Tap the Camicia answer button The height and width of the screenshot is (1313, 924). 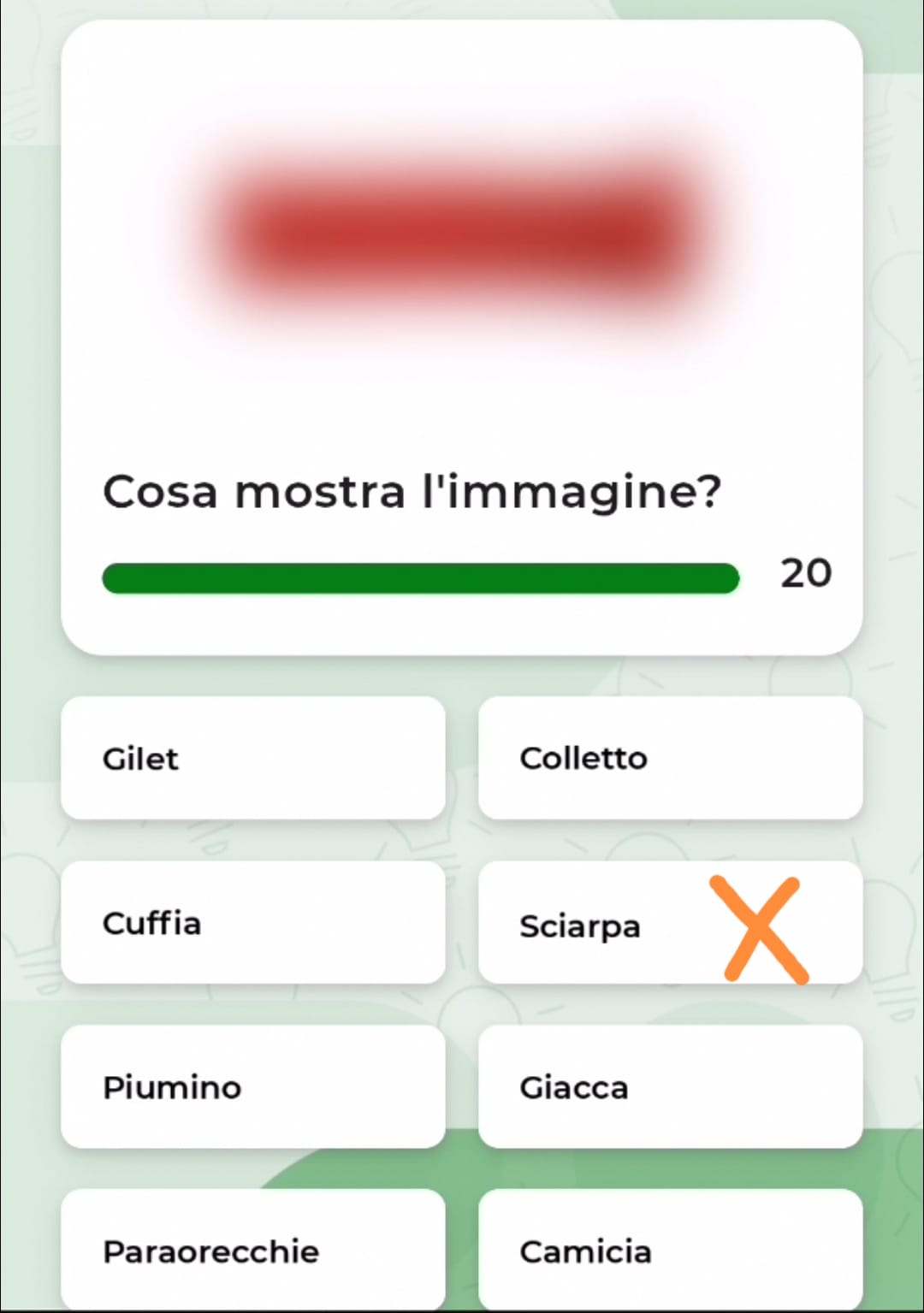click(670, 1251)
